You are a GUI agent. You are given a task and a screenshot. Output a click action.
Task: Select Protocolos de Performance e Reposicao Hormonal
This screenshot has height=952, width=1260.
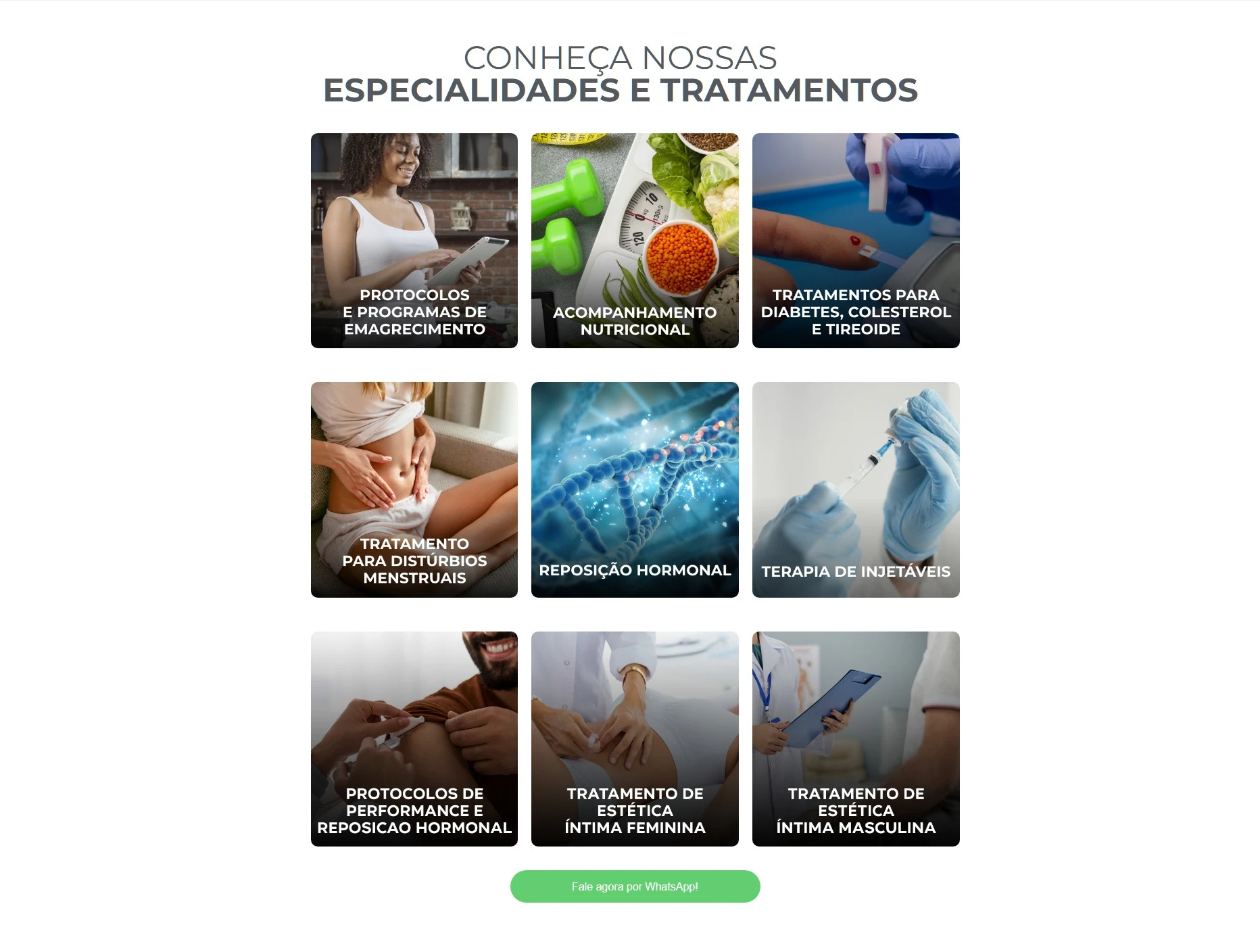[414, 738]
